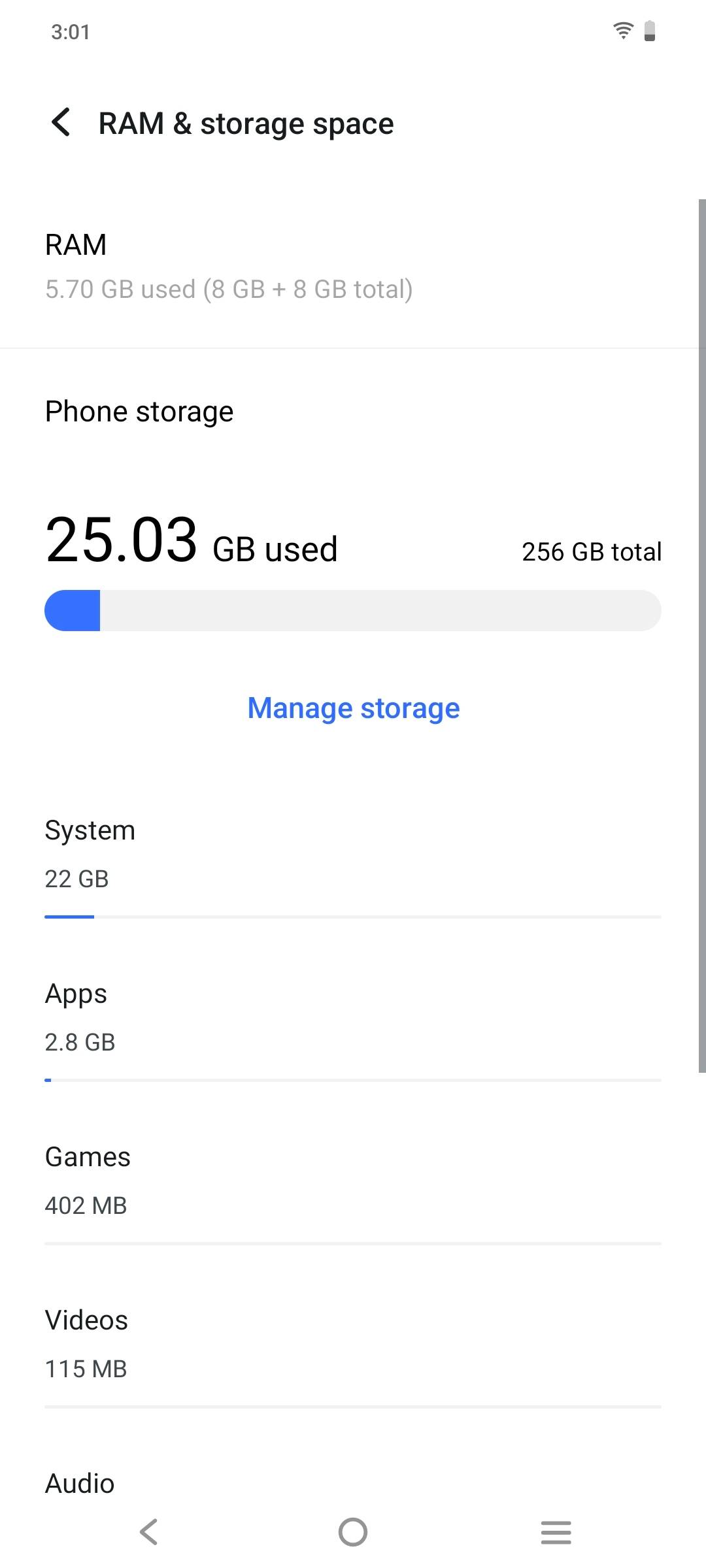Tap the Phone storage heading
The image size is (706, 1568).
click(139, 411)
